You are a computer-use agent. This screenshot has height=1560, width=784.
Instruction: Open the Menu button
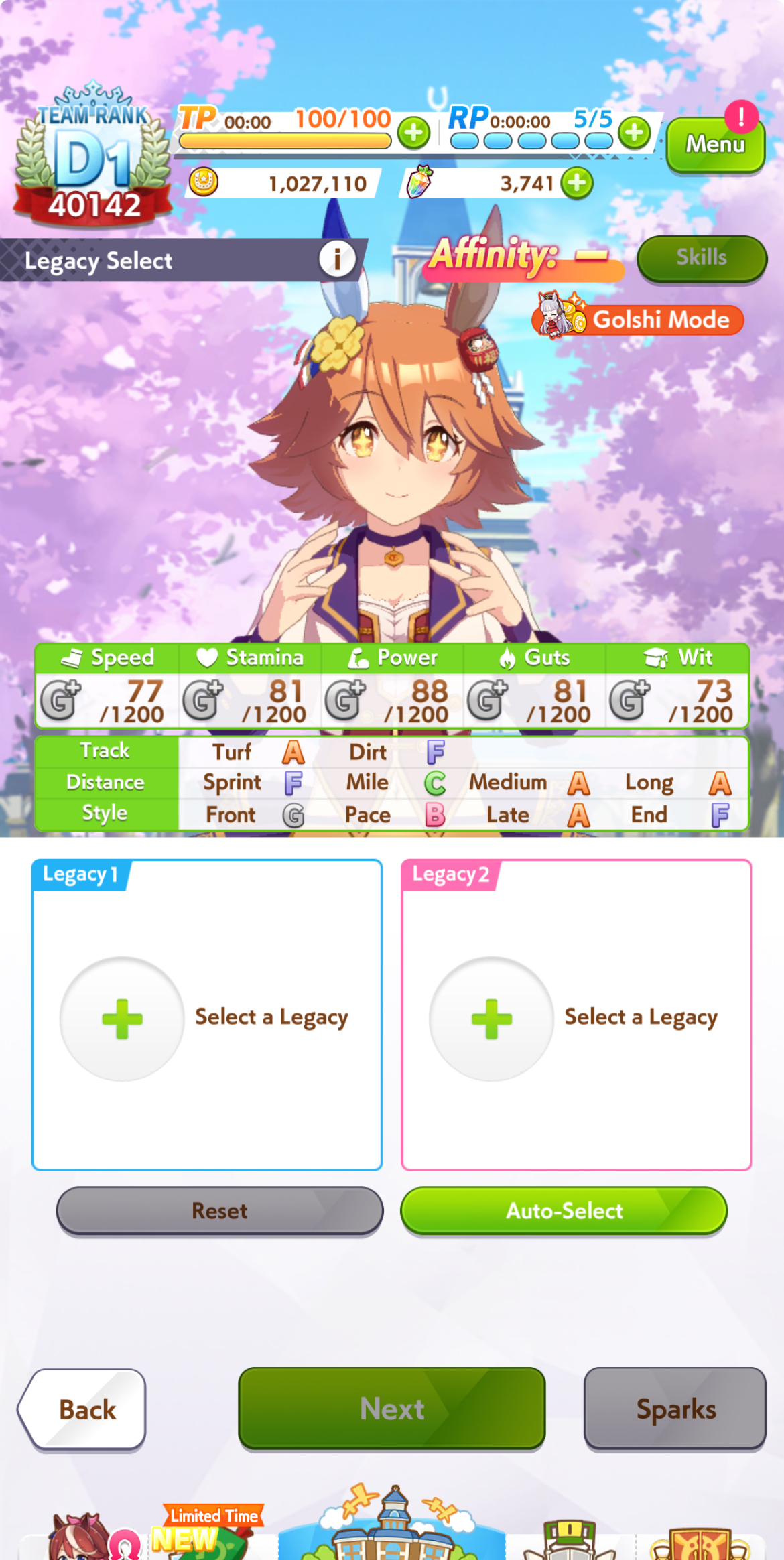[x=715, y=144]
